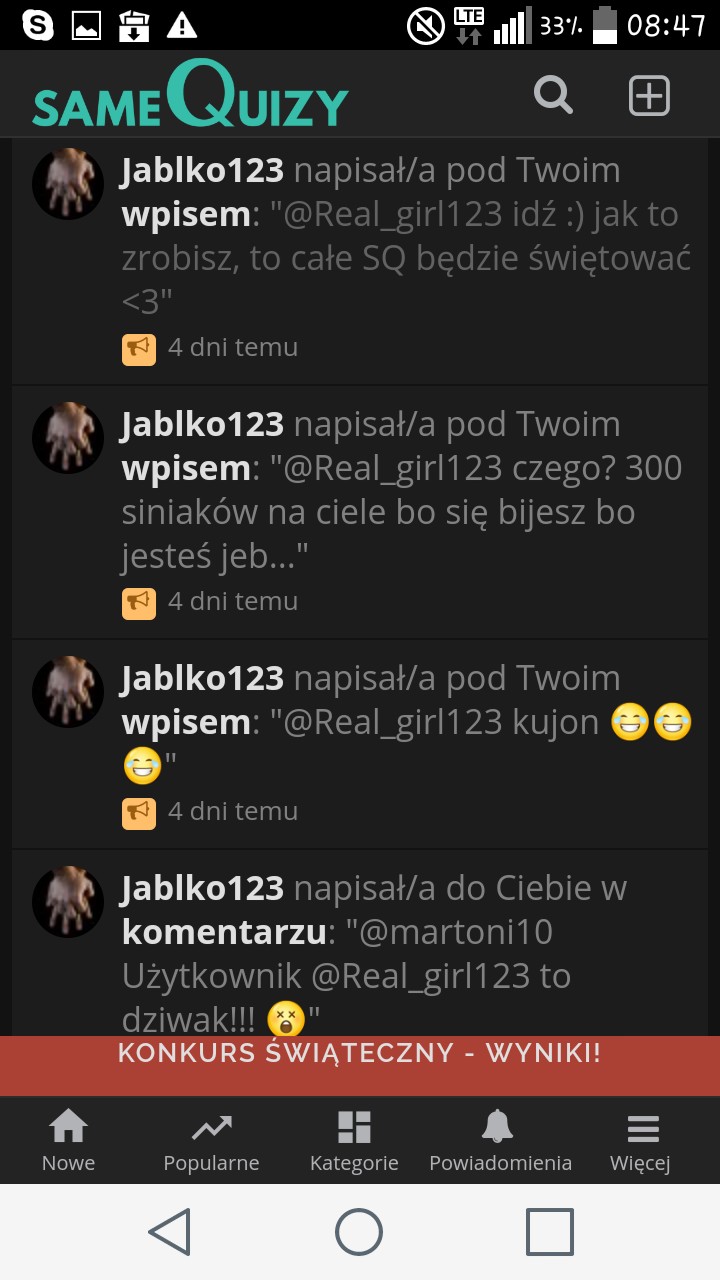The width and height of the screenshot is (720, 1280).
Task: Go back using the system back button
Action: point(169,1231)
